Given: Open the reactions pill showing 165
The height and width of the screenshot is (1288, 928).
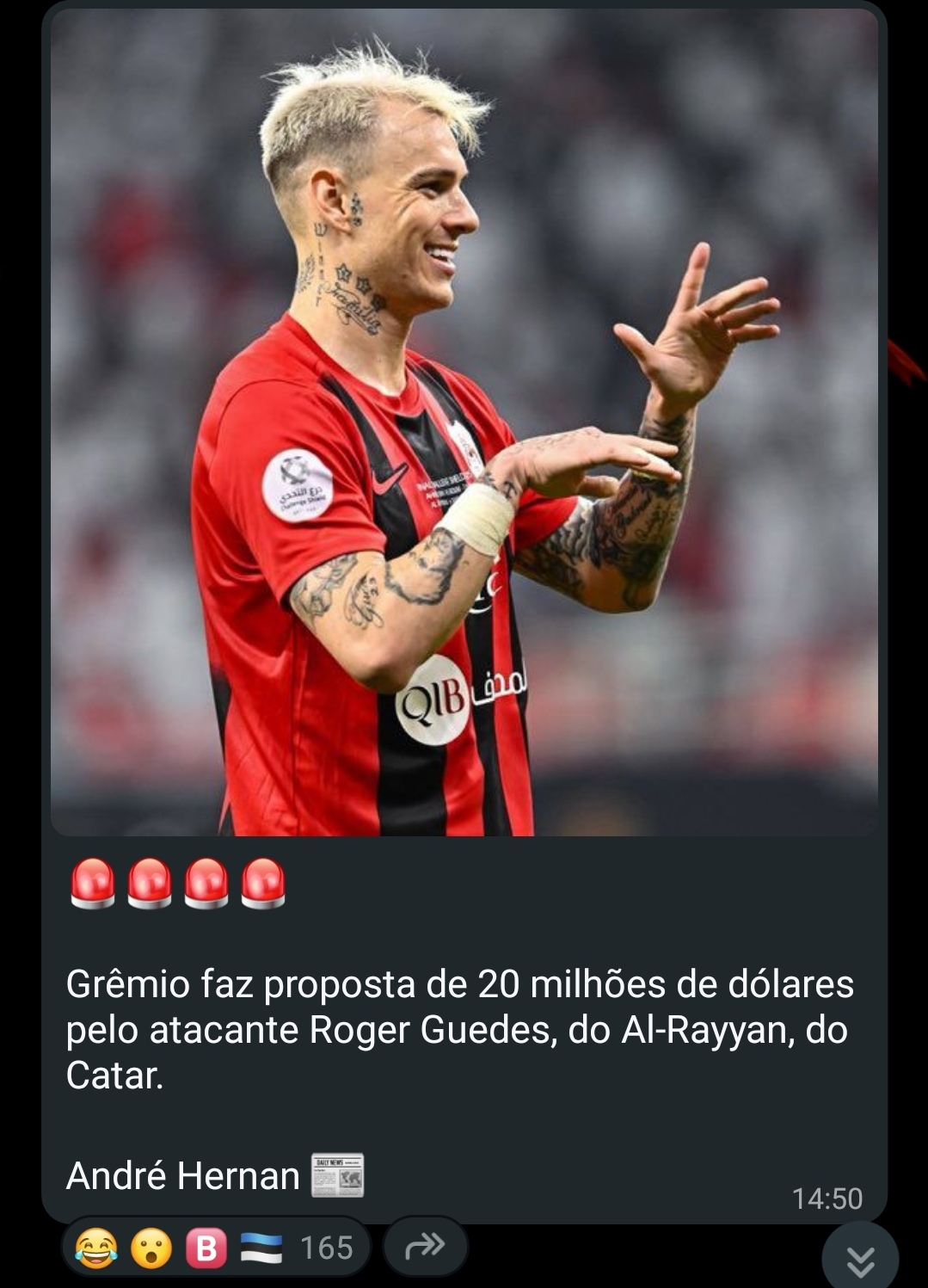Looking at the screenshot, I should 215,1247.
